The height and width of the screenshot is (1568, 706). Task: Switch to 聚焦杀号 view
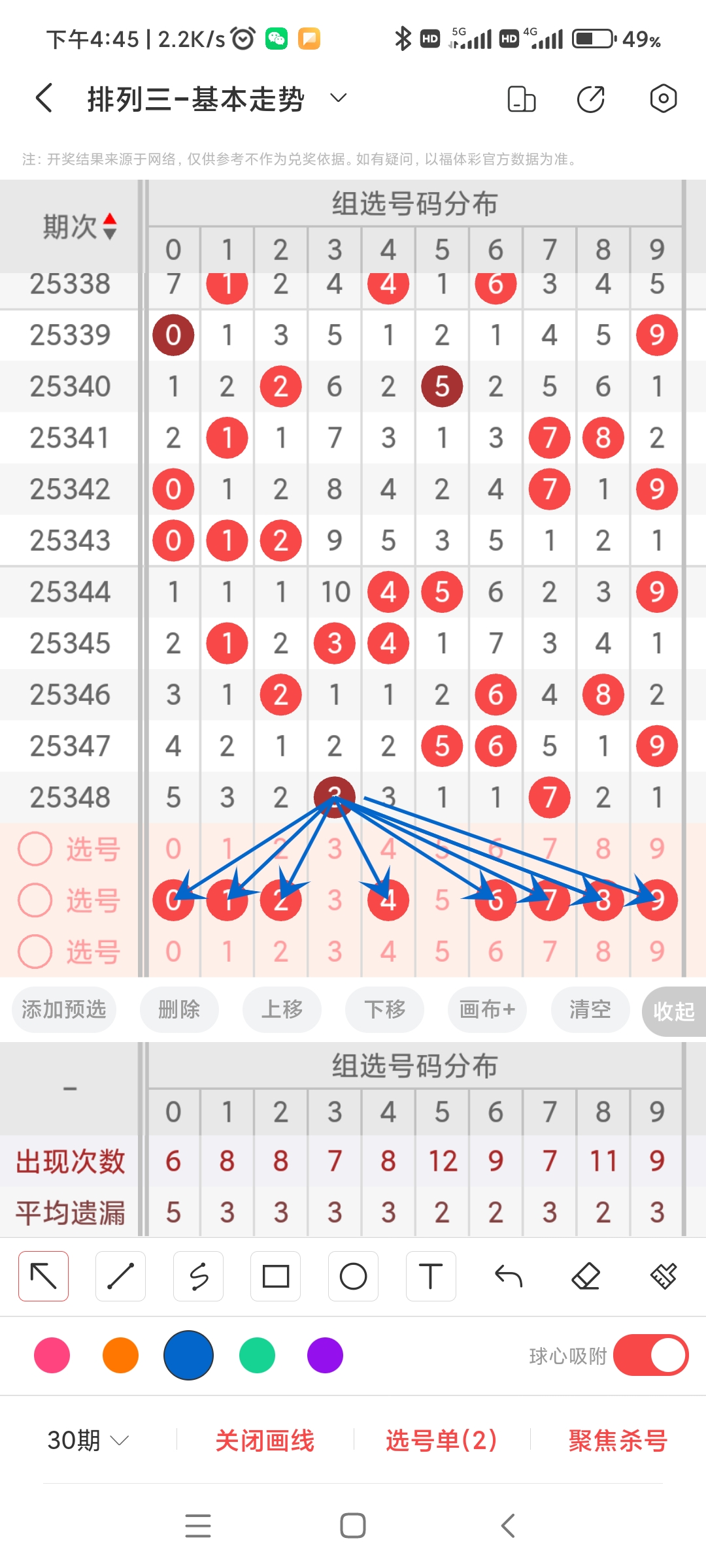click(x=617, y=1439)
